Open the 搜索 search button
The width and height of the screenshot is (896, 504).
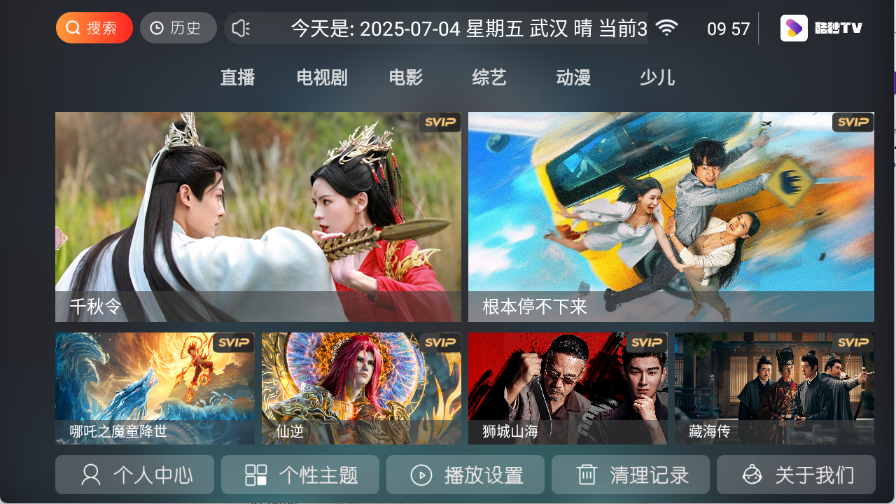94,28
